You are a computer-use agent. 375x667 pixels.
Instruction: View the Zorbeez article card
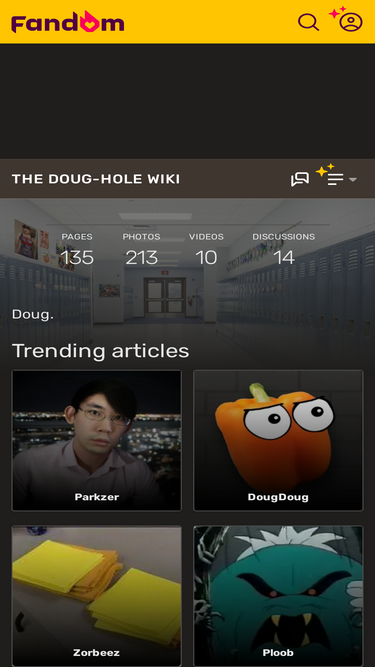97,596
